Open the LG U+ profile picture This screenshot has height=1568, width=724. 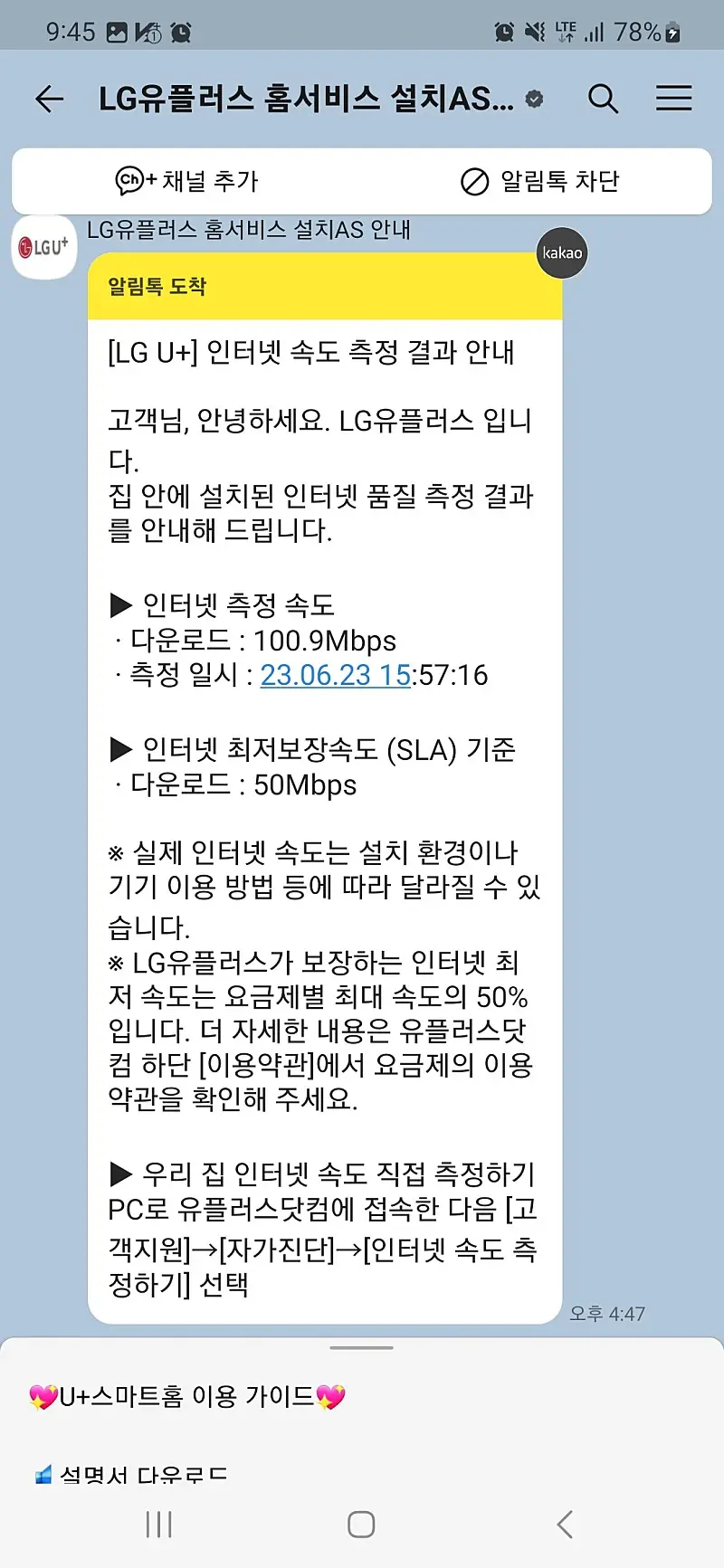point(44,246)
